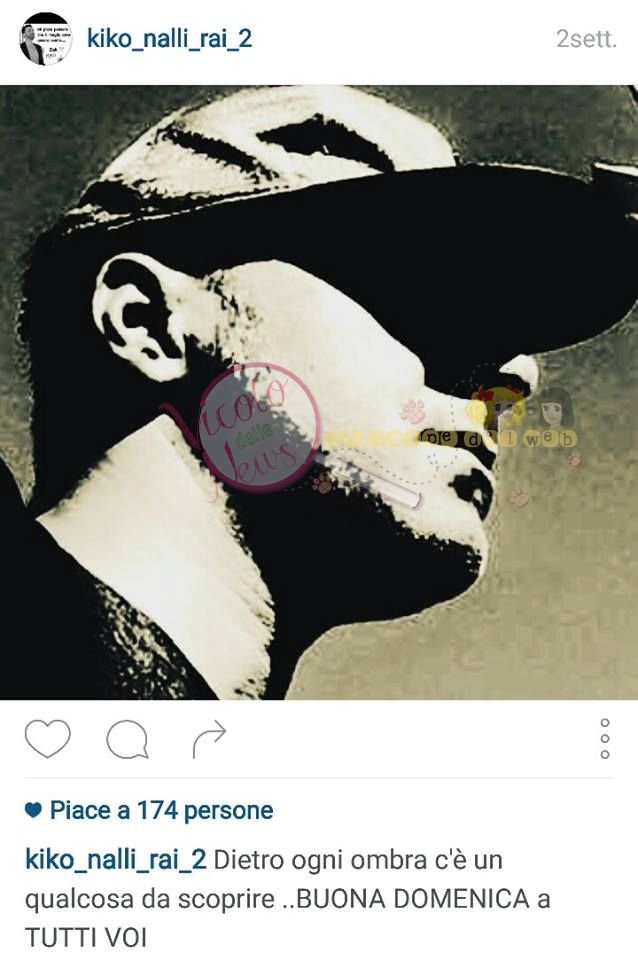
Task: Open kiko_nalli_rai_2 profile avatar
Action: pyautogui.click(x=46, y=39)
